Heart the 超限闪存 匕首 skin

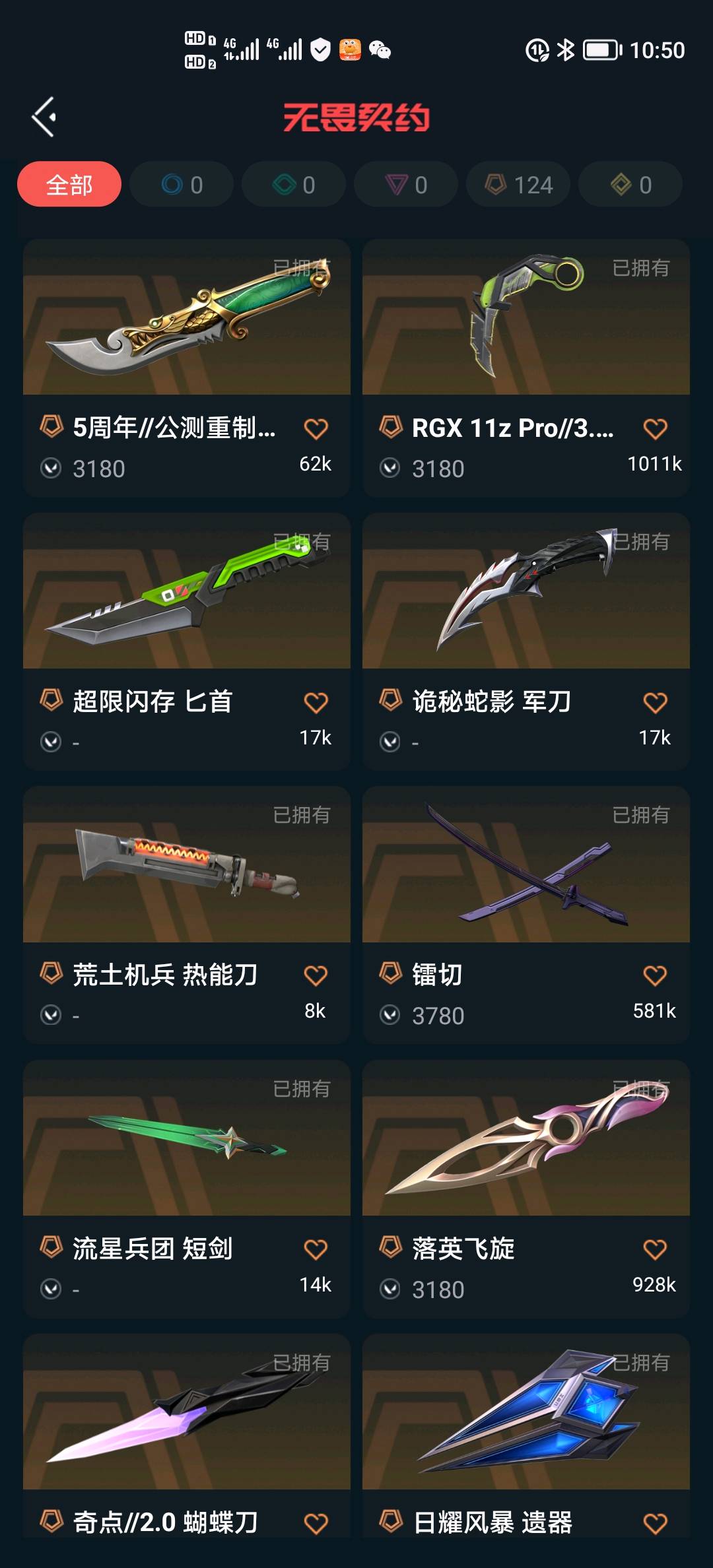[x=316, y=703]
